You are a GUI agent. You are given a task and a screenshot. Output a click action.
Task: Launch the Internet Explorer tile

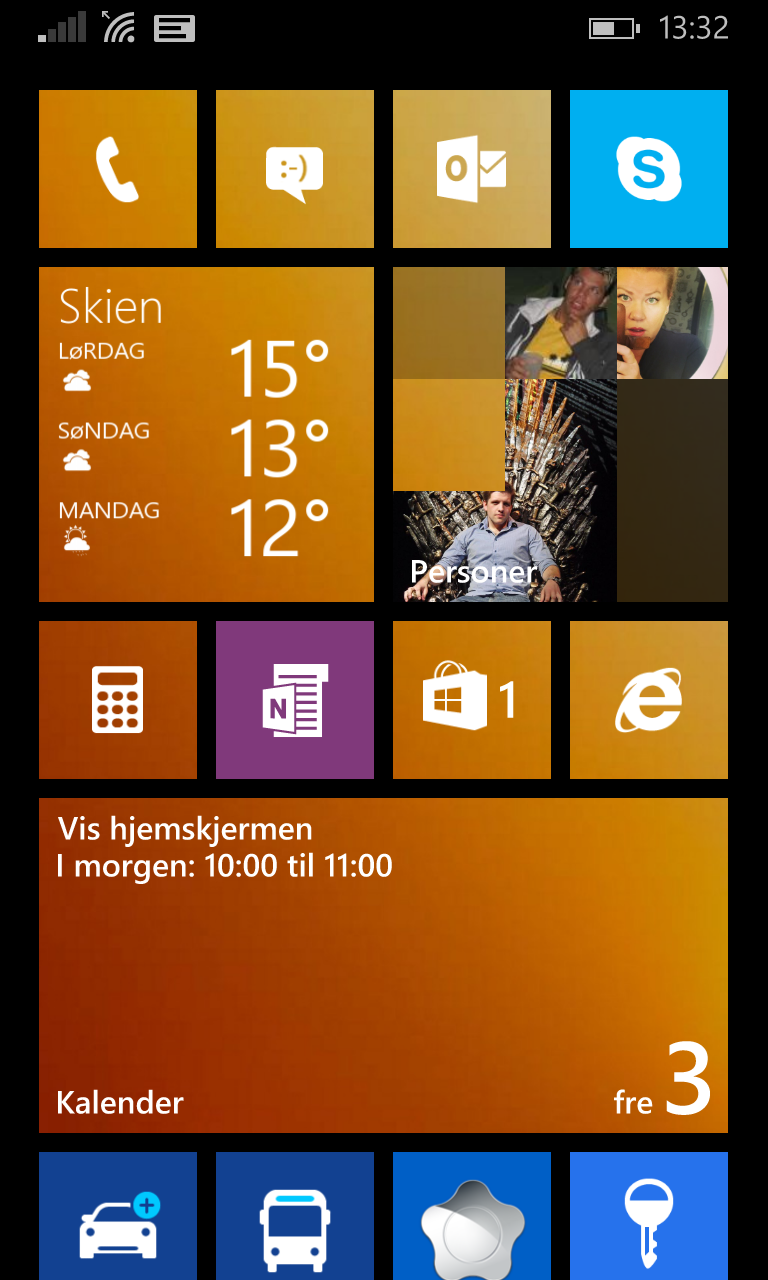[x=649, y=700]
